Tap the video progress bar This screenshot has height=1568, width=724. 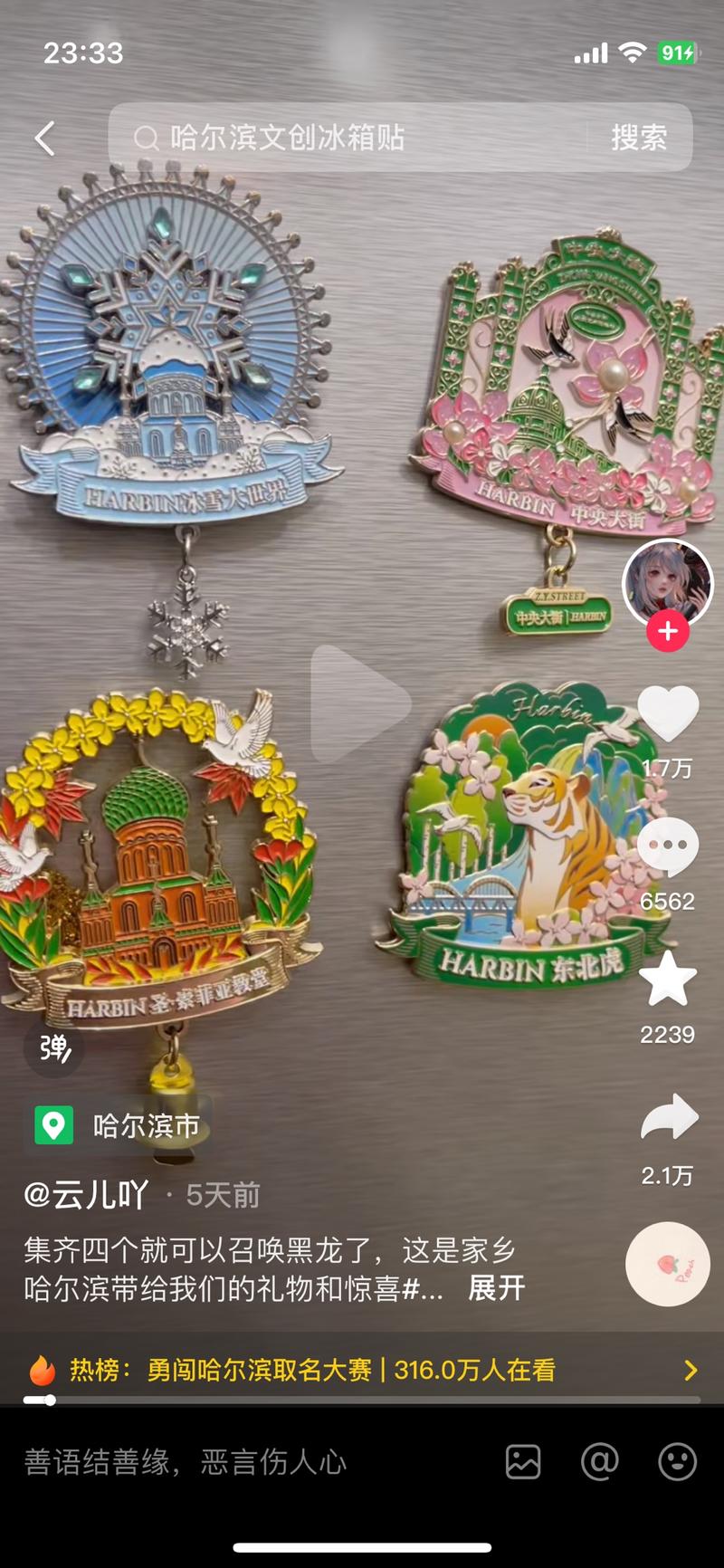click(362, 1400)
